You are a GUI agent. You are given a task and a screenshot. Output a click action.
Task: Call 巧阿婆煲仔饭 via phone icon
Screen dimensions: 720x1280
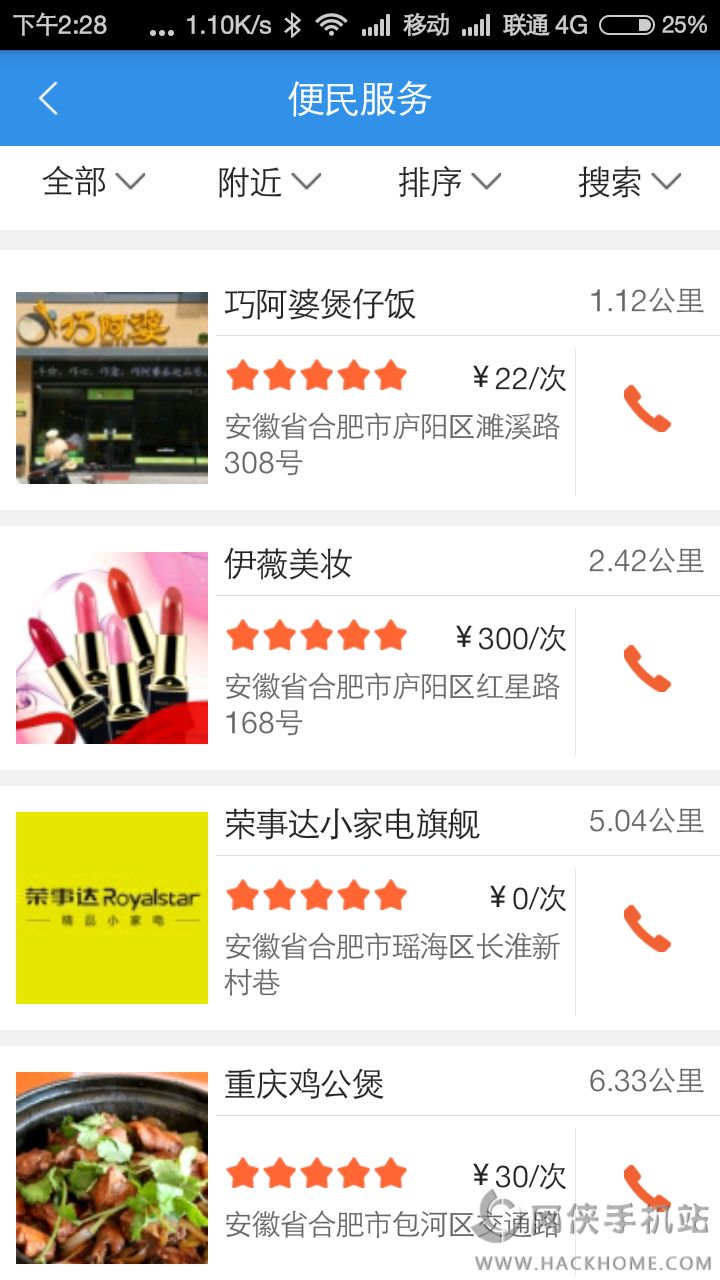(647, 409)
